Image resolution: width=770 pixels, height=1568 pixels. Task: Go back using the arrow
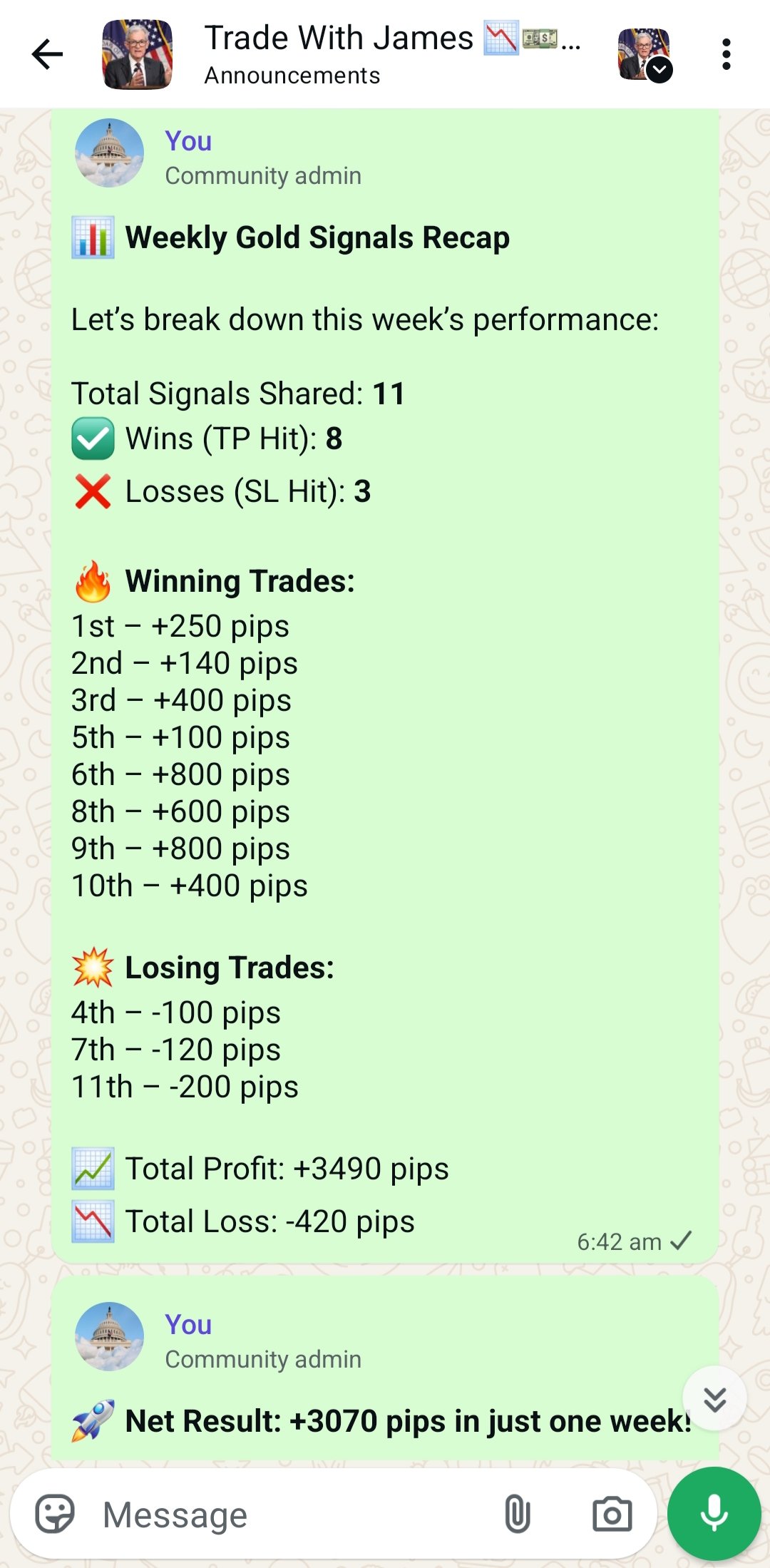[x=48, y=54]
